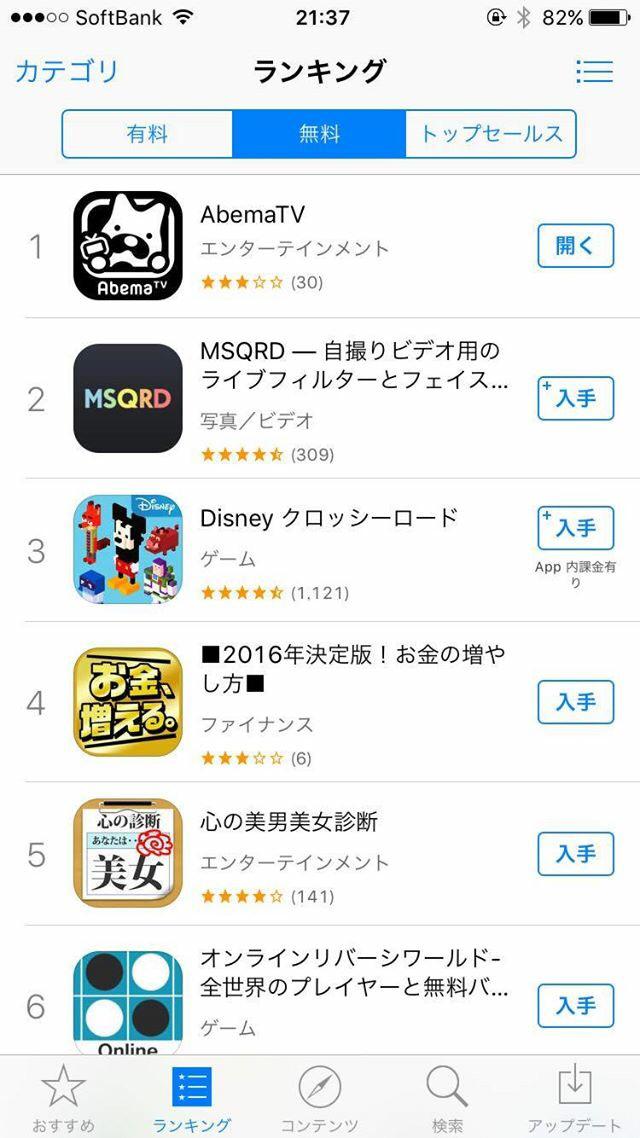Tap 入手 for お金の増やし方 app

pos(575,702)
